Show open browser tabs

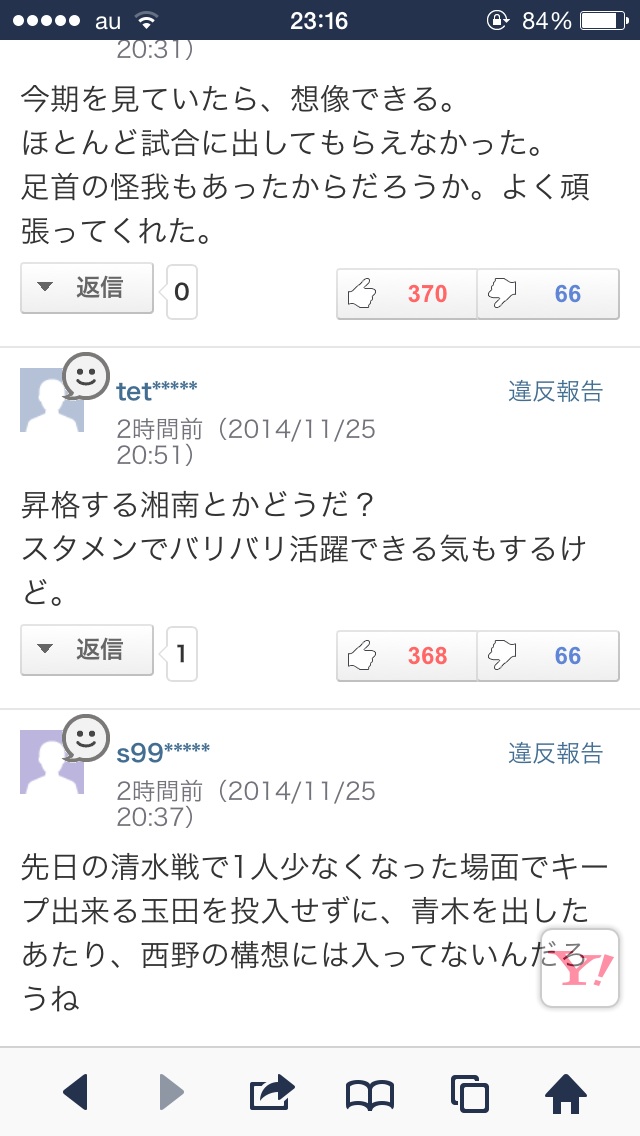[469, 1093]
